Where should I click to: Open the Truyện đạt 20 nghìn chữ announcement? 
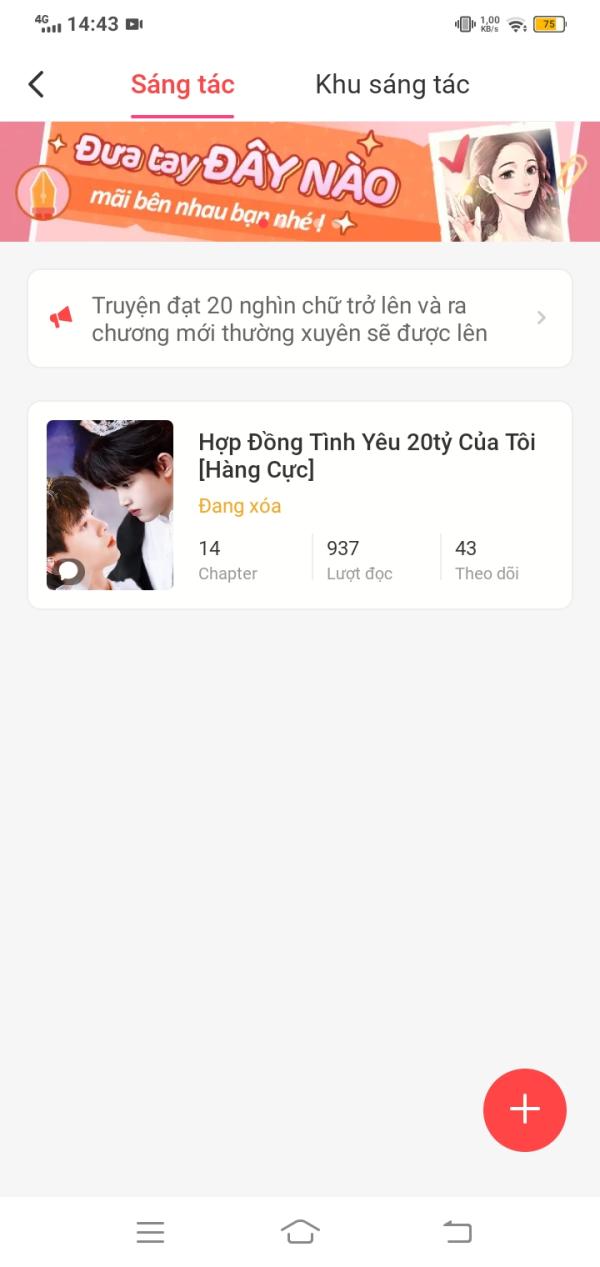[x=300, y=319]
